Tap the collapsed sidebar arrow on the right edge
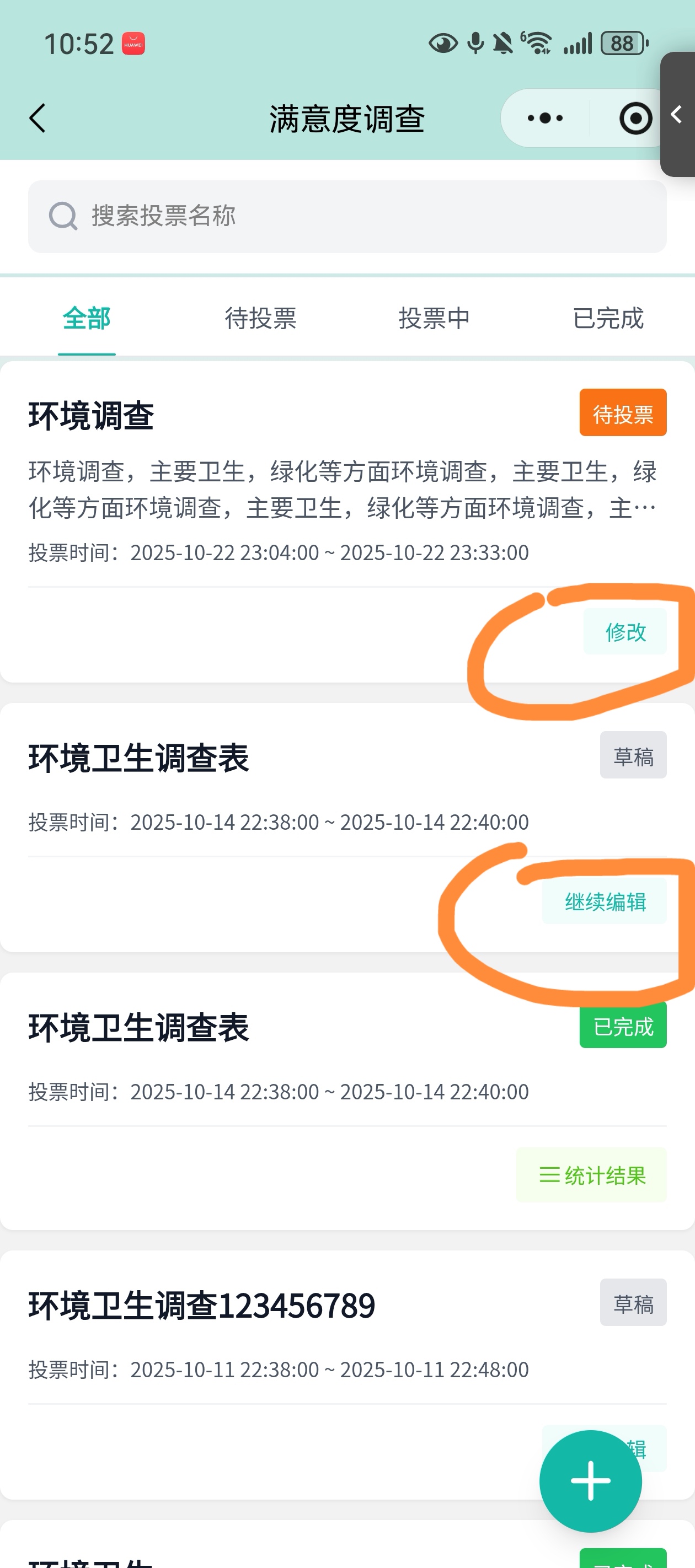Screen dimensions: 695x1568 [676, 115]
